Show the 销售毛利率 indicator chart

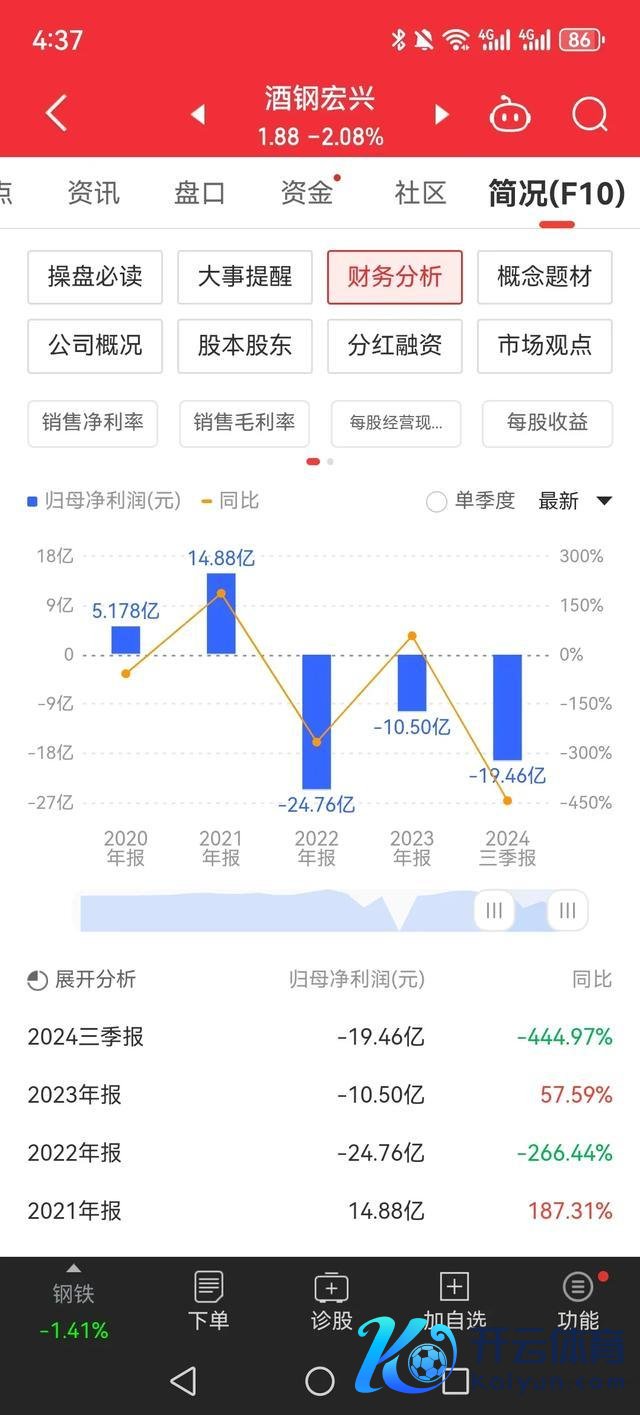coord(244,423)
